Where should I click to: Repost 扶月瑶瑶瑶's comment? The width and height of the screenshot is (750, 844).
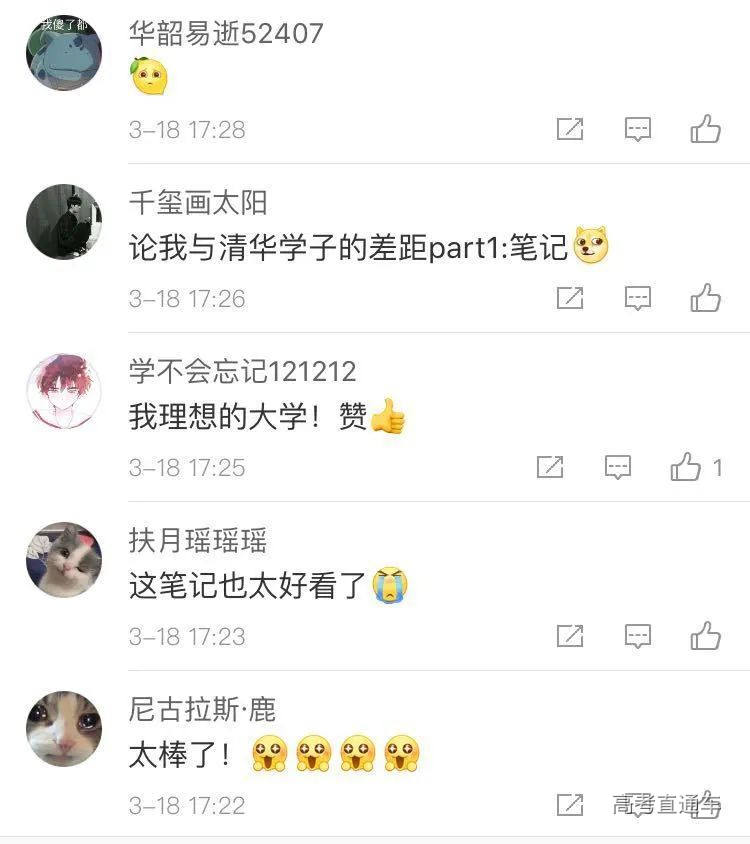click(x=570, y=636)
